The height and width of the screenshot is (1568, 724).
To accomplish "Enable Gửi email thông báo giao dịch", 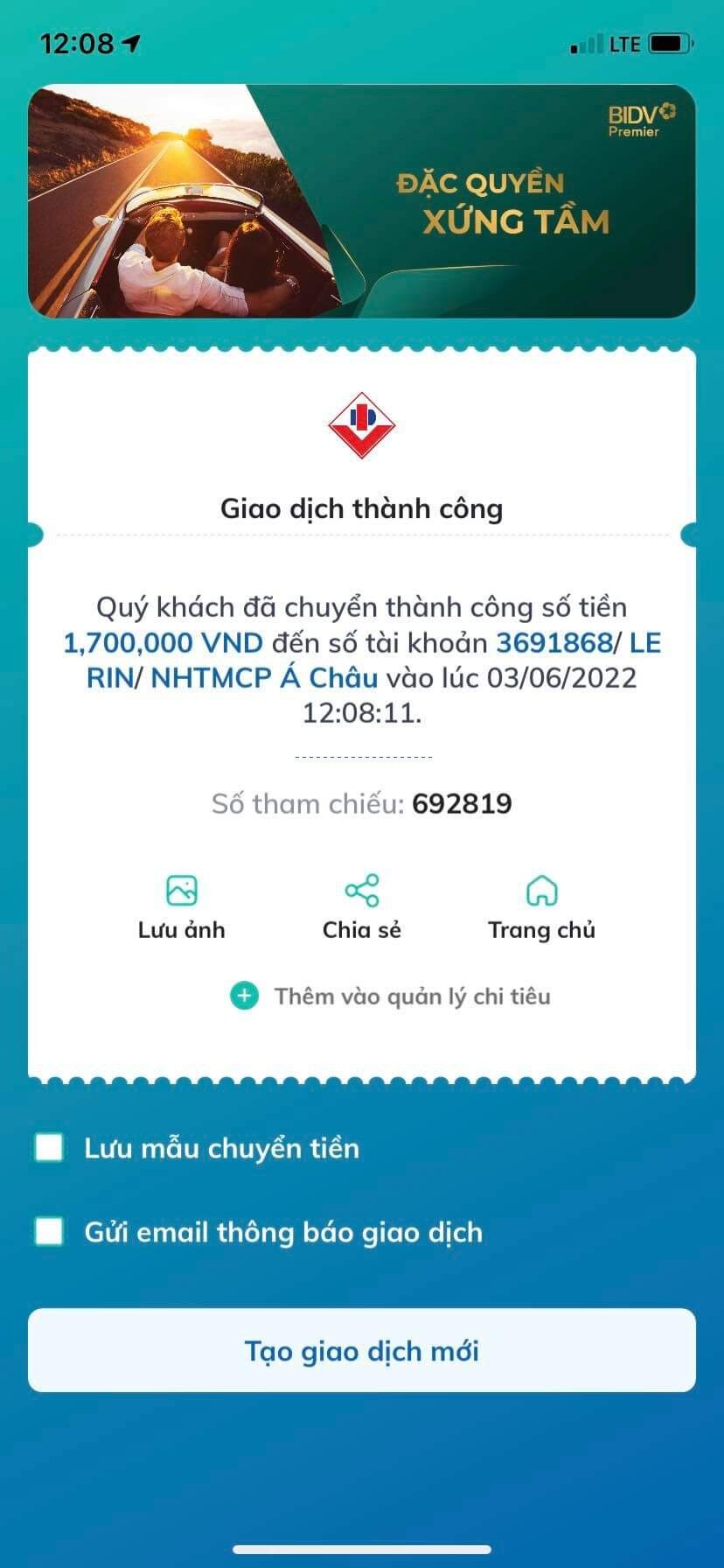I will (49, 1231).
